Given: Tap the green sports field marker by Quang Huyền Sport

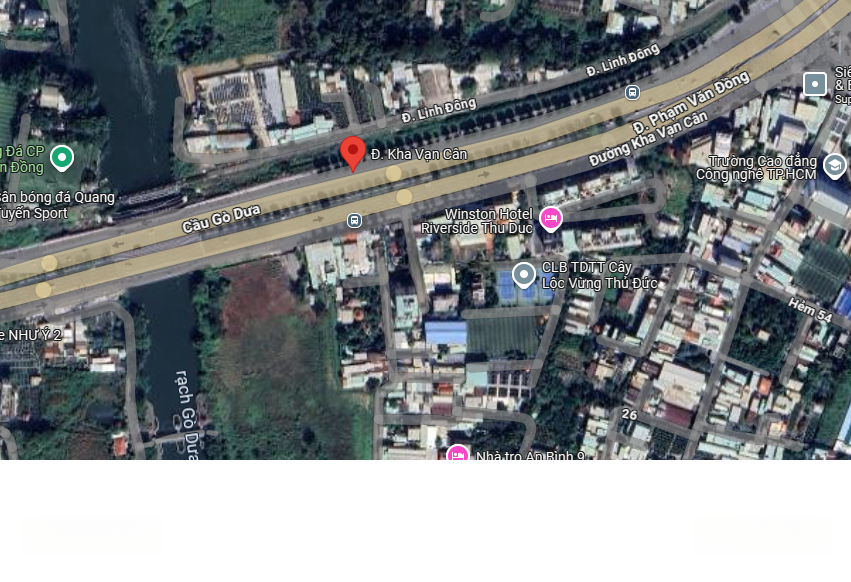Looking at the screenshot, I should coord(62,158).
